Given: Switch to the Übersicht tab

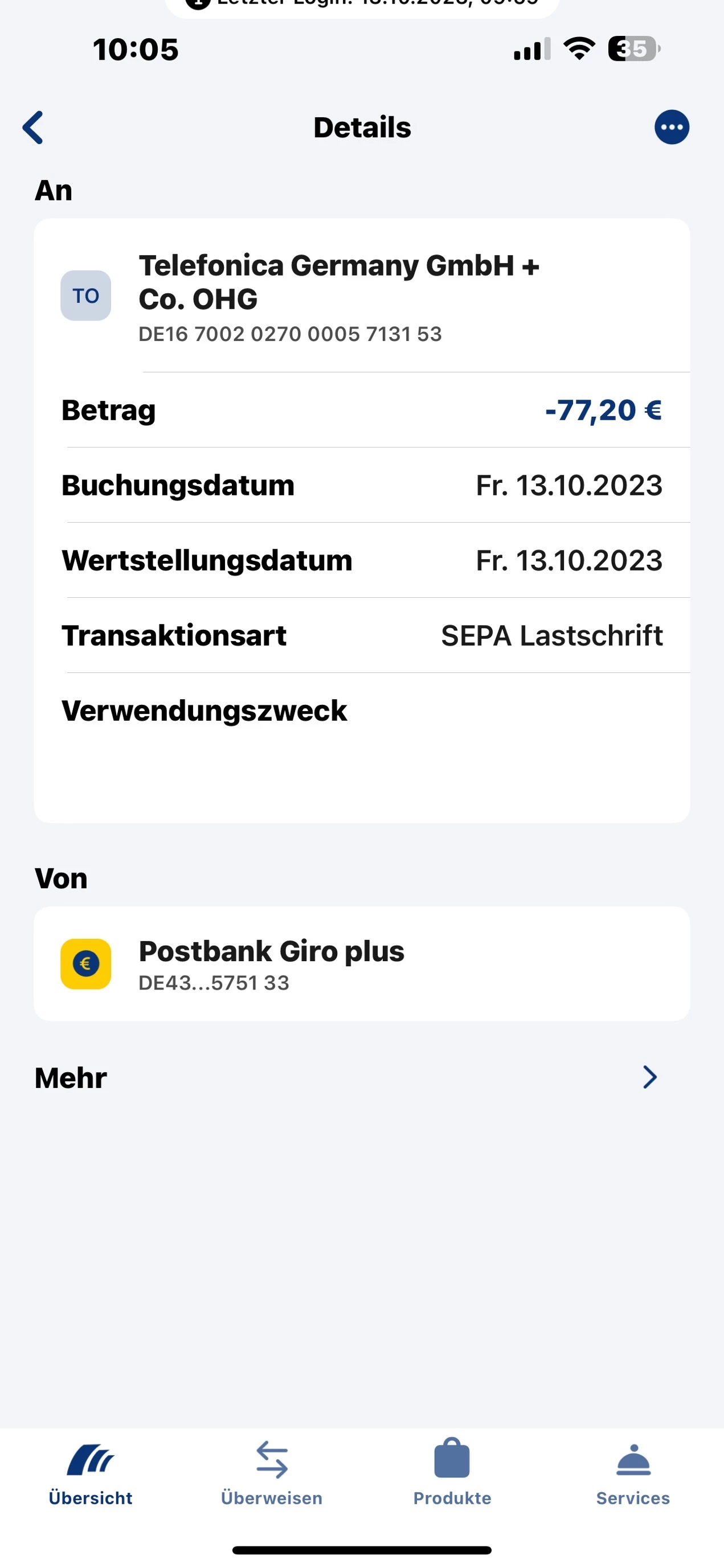Looking at the screenshot, I should [x=91, y=1473].
